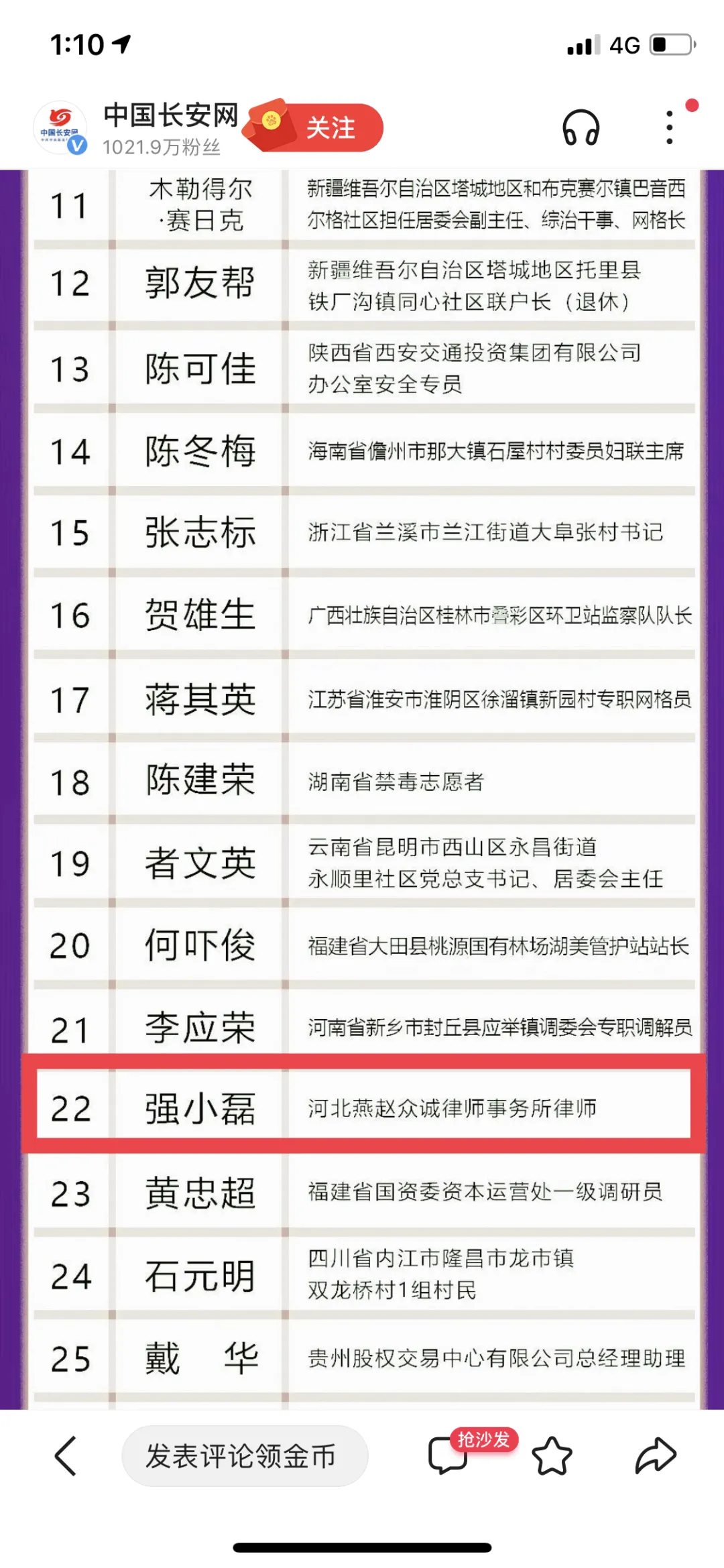
Task: Follow 中国长安网 with the 关注 button
Action: (x=330, y=127)
